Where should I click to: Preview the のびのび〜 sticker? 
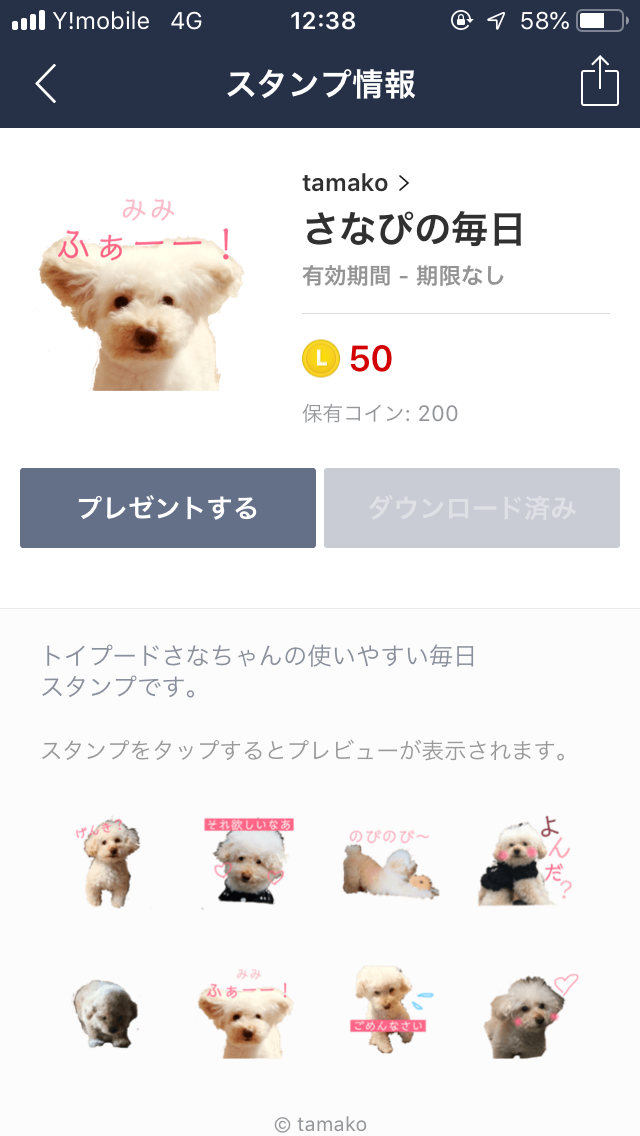[x=389, y=864]
